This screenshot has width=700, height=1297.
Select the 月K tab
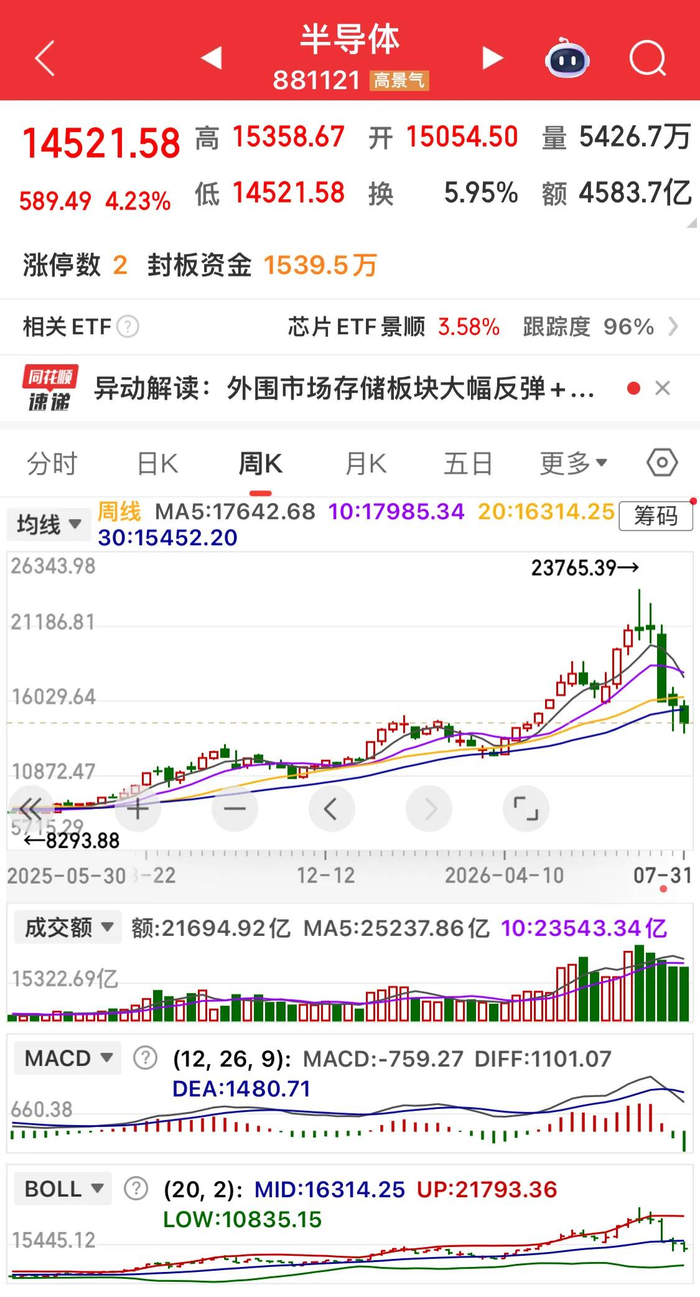click(365, 464)
